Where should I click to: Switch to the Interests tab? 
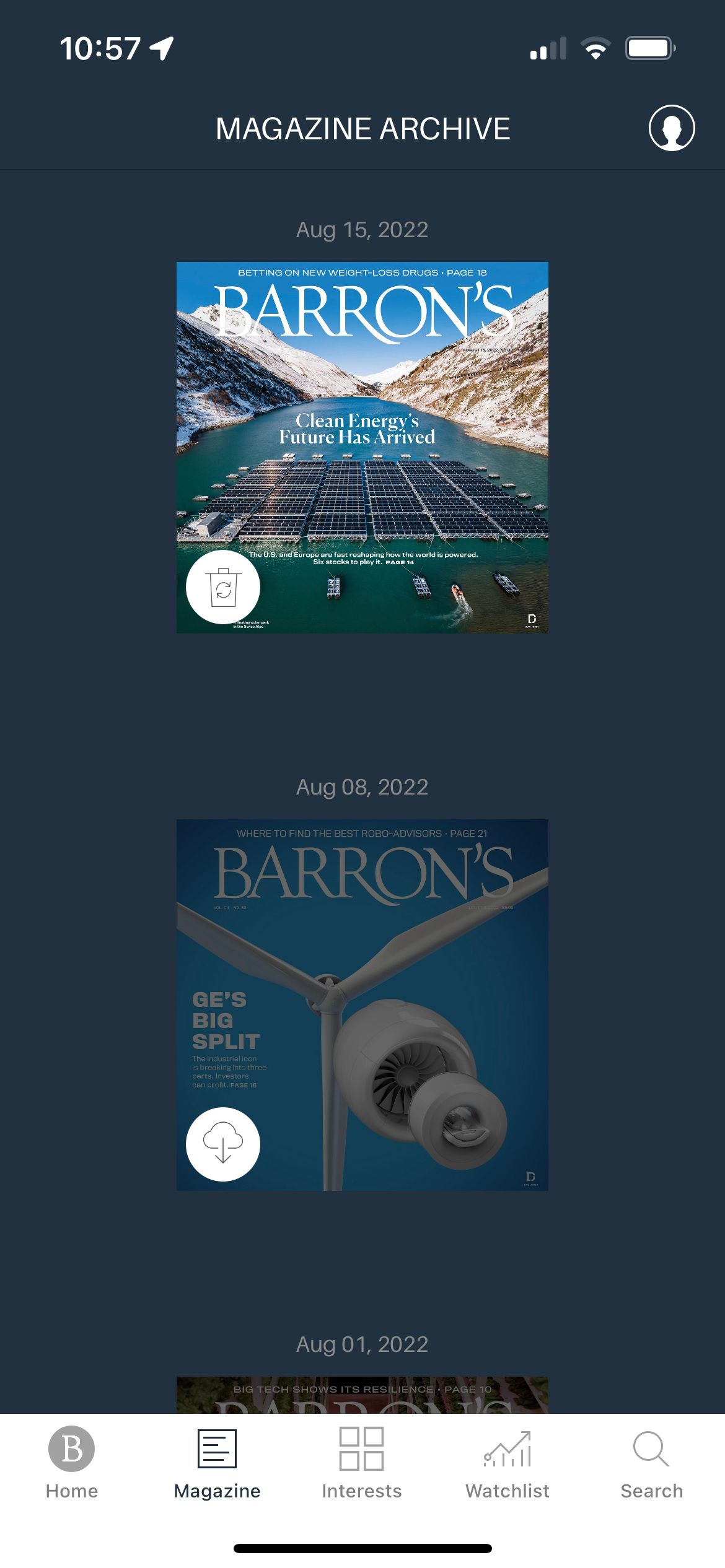[x=362, y=1463]
